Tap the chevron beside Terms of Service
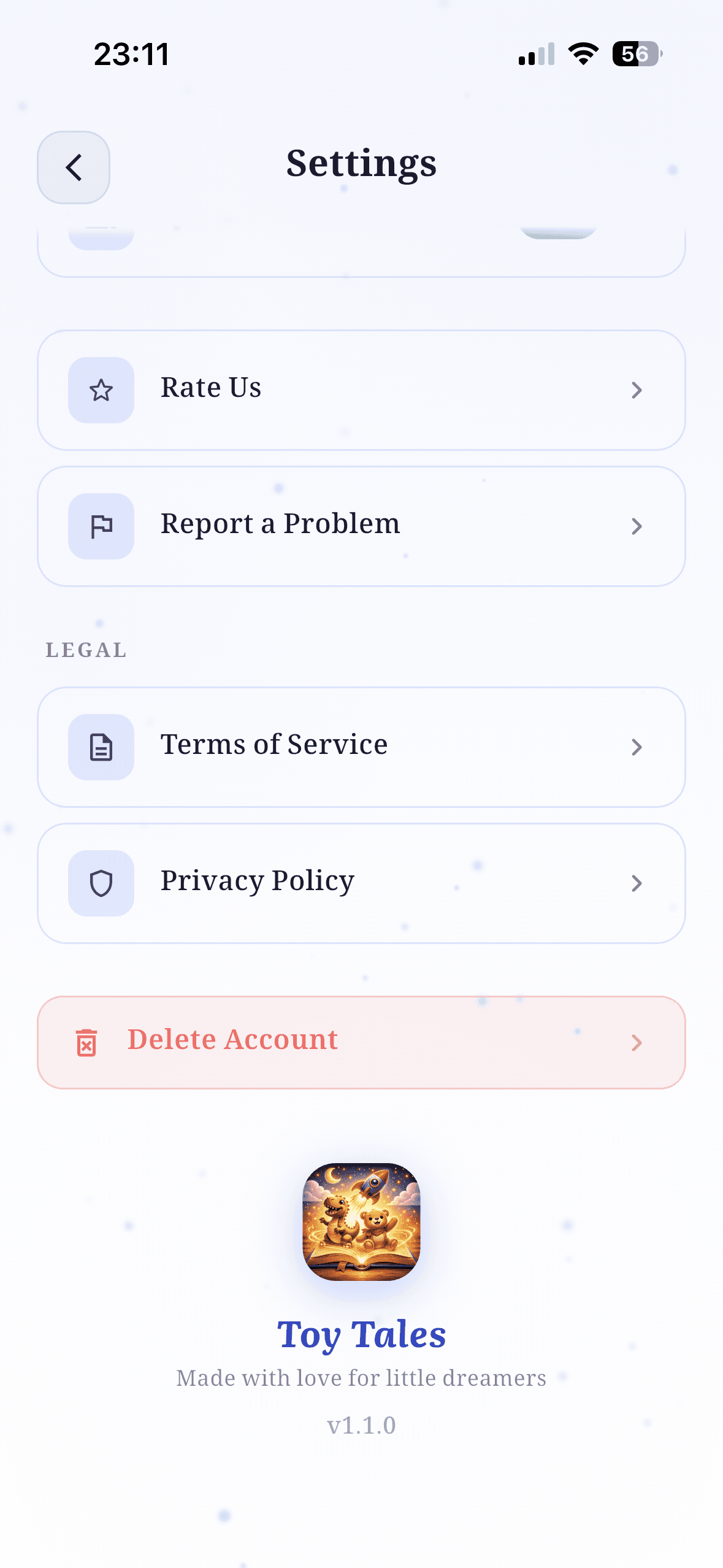 pos(637,747)
